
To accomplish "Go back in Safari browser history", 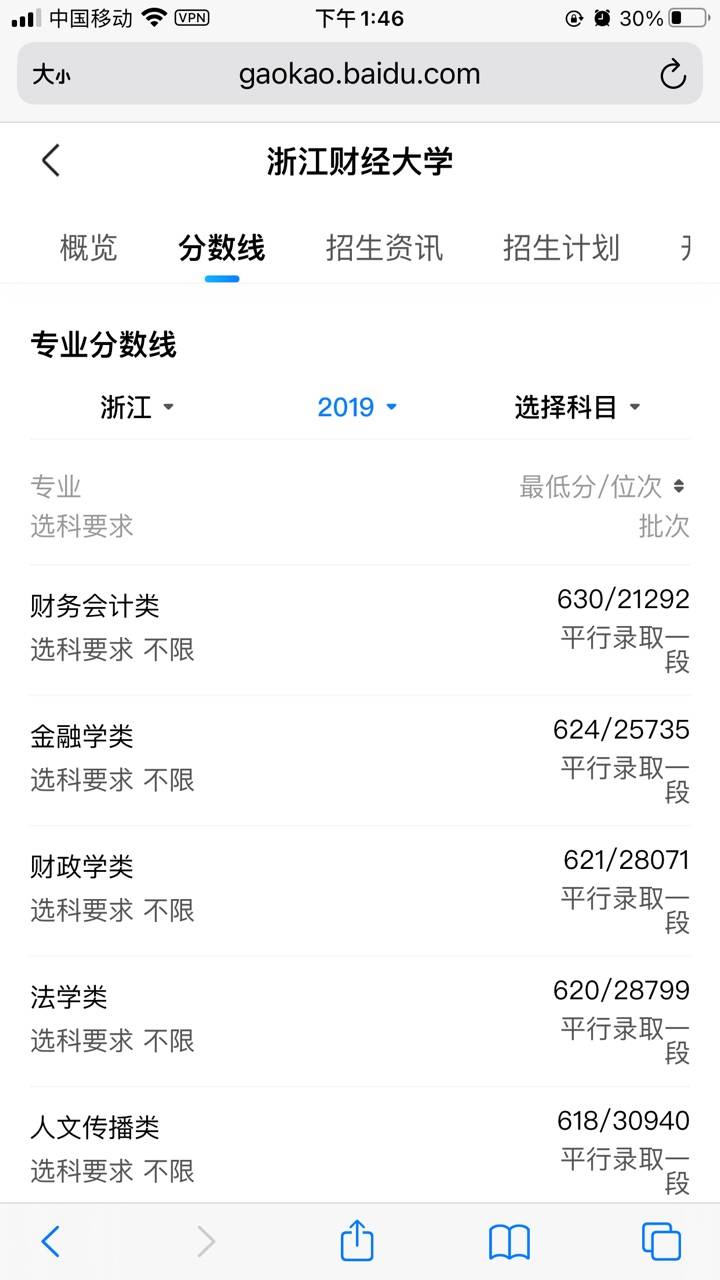I will 50,1242.
